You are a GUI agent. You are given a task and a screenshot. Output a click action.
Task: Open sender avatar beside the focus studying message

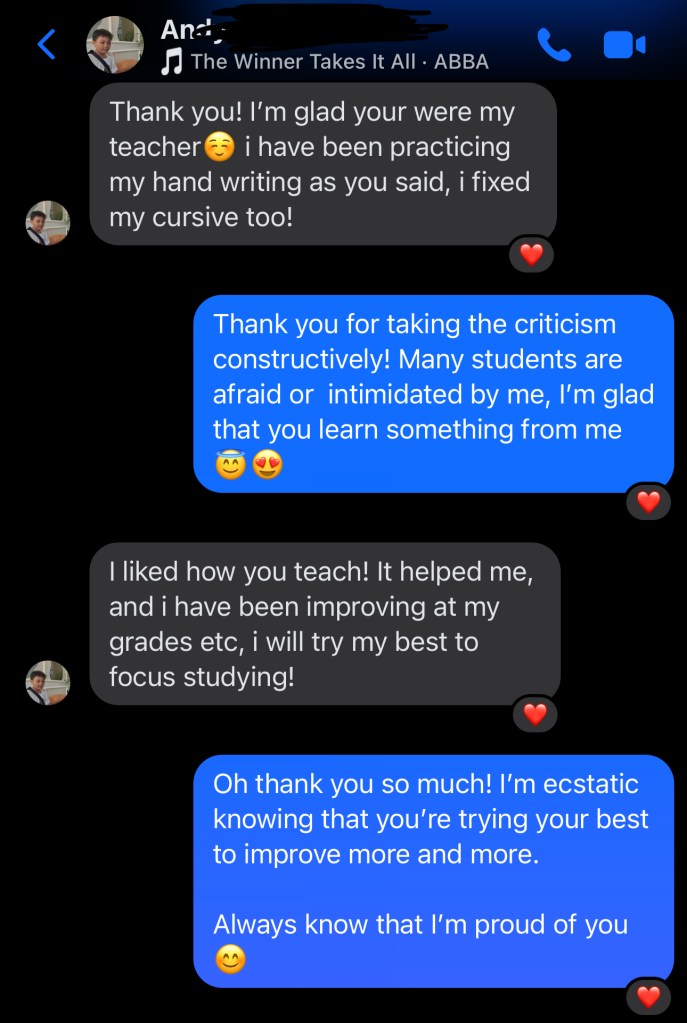tap(48, 682)
